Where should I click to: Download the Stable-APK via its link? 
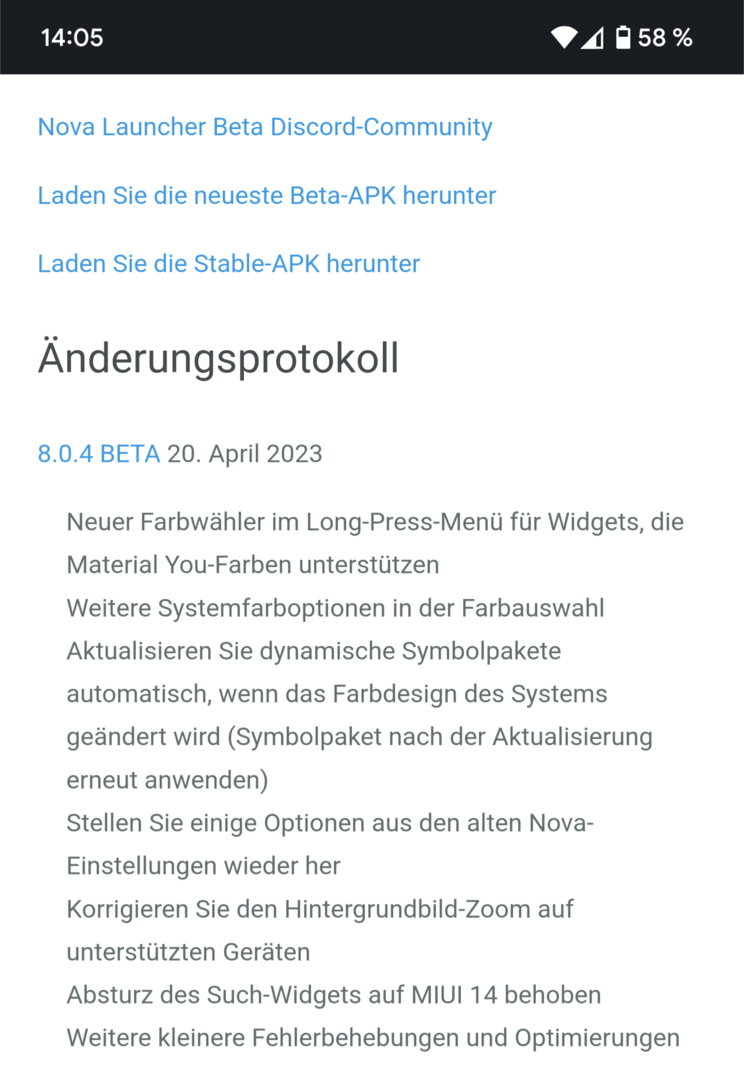pyautogui.click(x=229, y=264)
